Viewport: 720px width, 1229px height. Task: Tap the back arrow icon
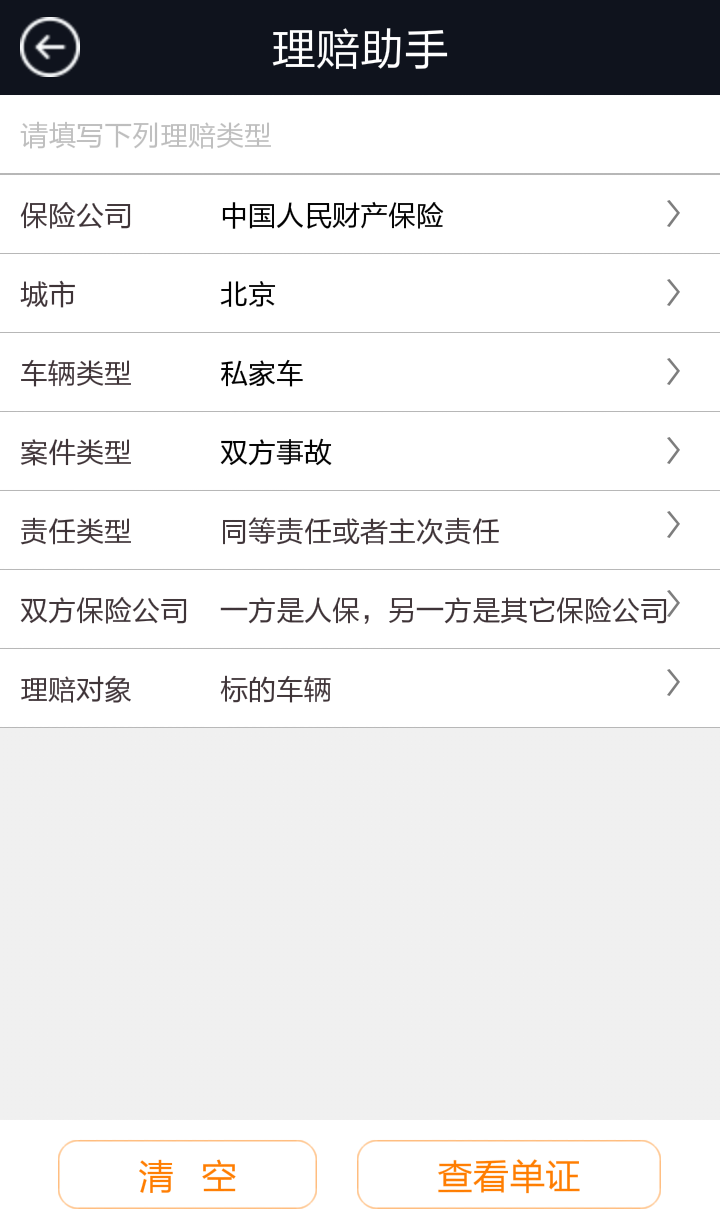[x=48, y=47]
